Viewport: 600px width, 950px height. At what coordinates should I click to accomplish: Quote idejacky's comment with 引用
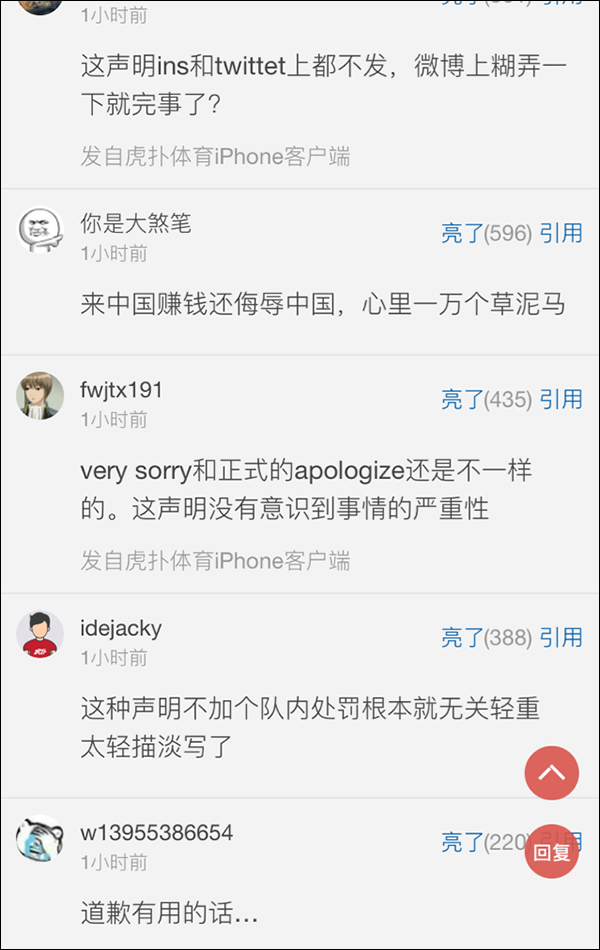pos(561,637)
